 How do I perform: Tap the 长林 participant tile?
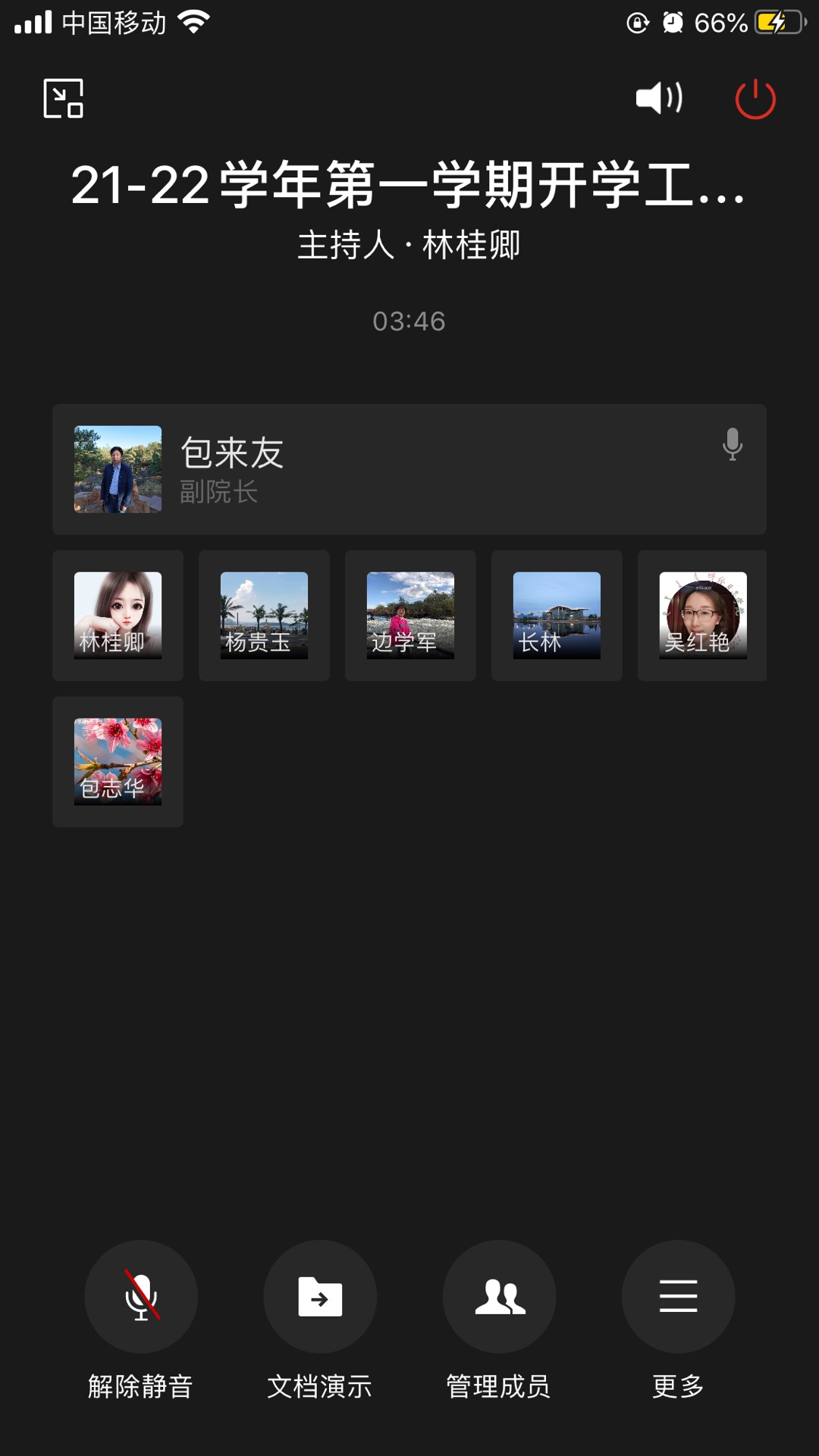pos(557,615)
